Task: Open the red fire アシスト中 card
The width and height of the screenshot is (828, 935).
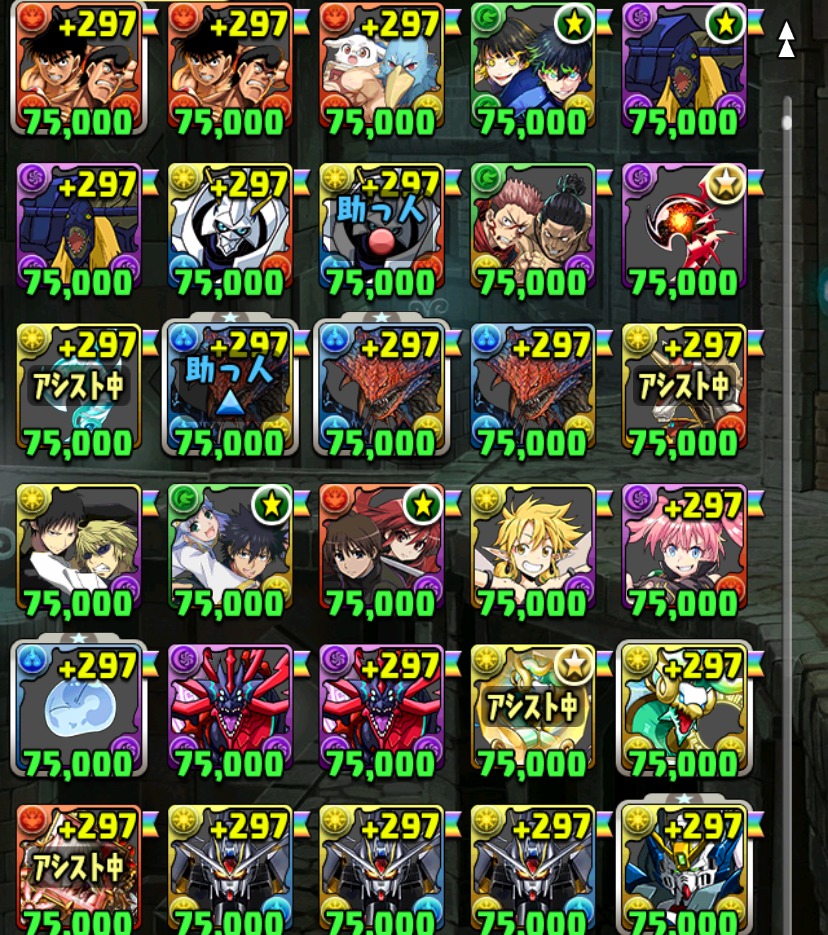Action: point(79,870)
